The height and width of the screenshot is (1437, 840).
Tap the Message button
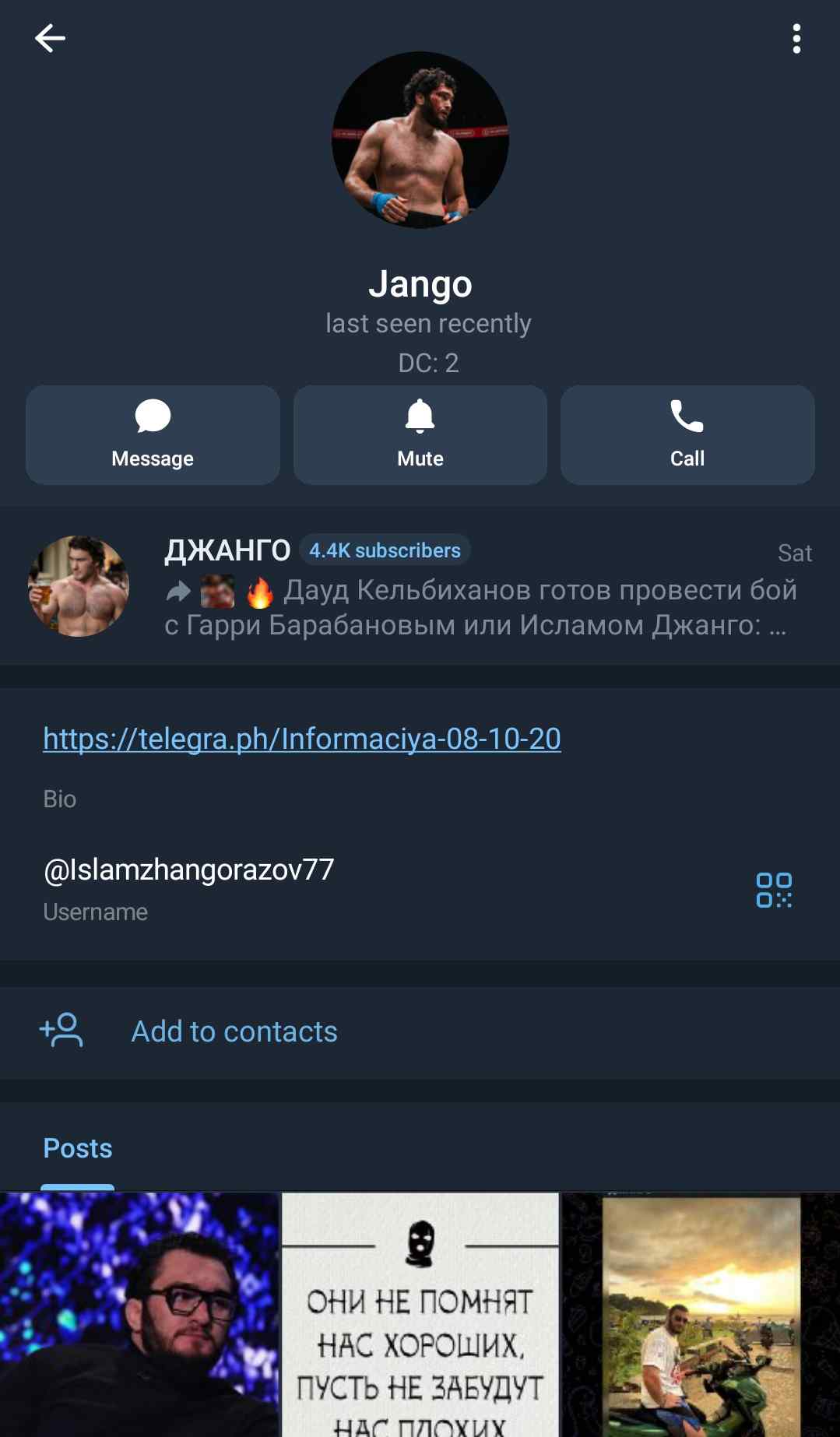coord(153,435)
